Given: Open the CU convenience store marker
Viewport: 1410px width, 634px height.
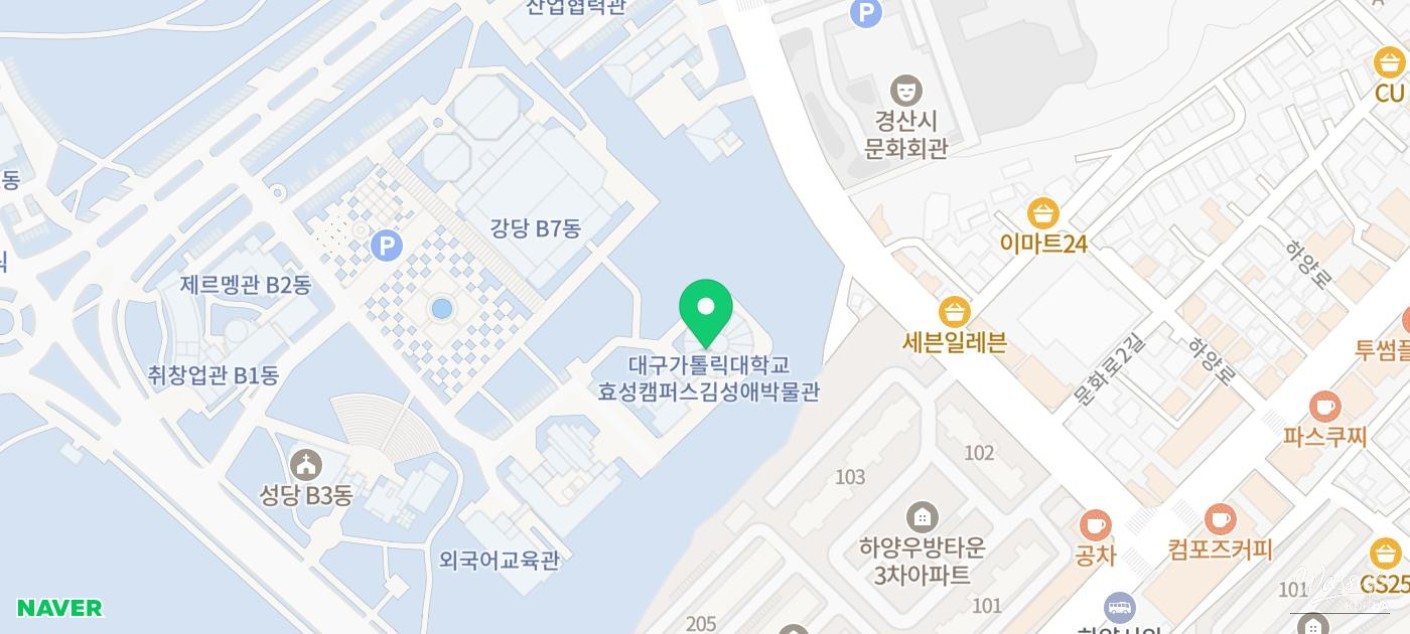Looking at the screenshot, I should tap(1389, 63).
